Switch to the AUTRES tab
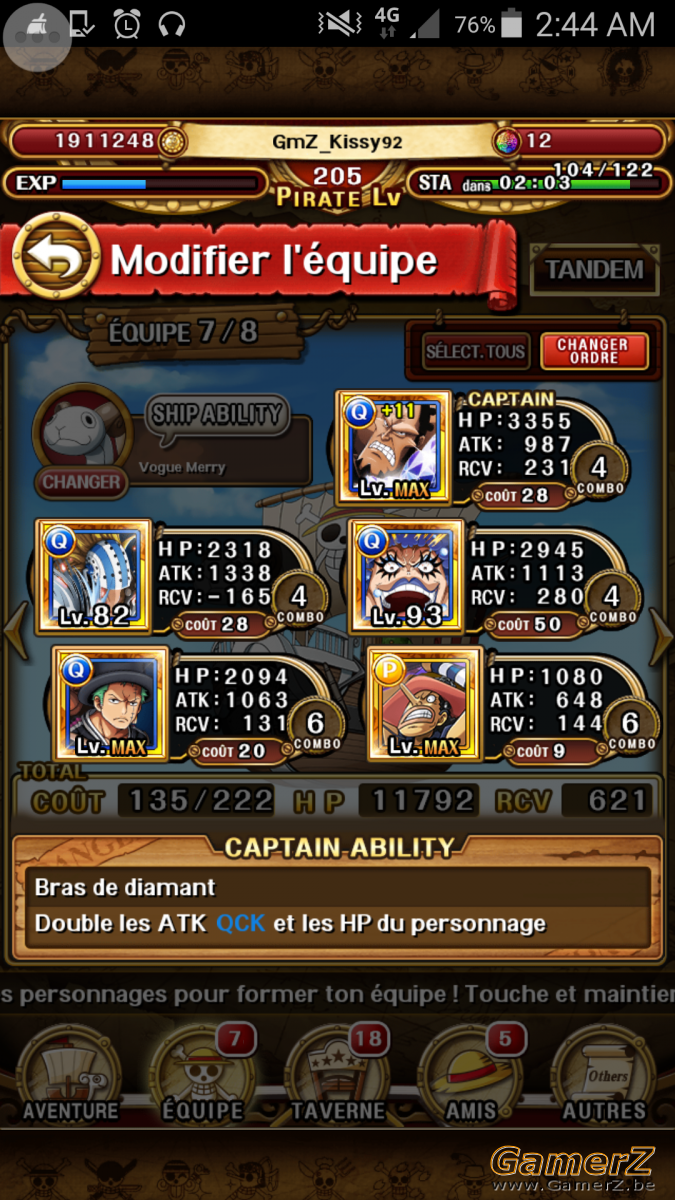 coord(603,1077)
